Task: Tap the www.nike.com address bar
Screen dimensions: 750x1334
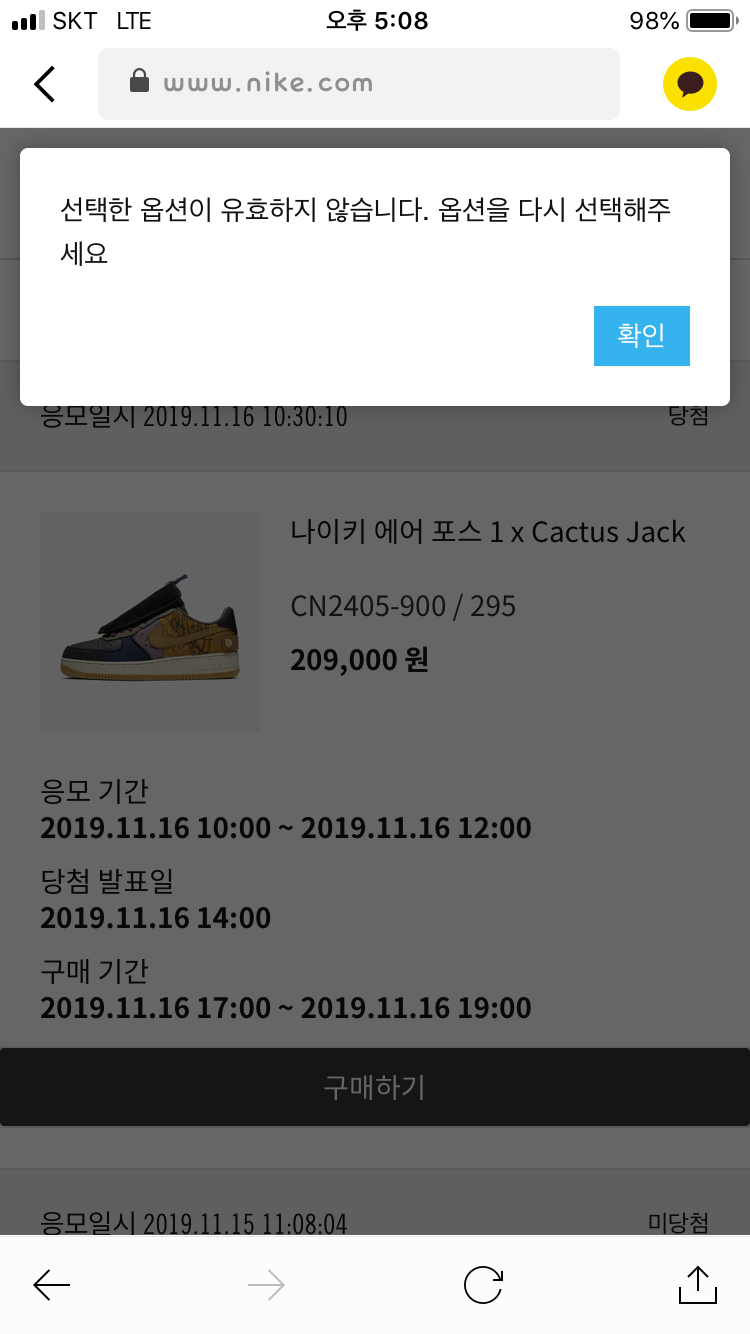Action: pyautogui.click(x=358, y=84)
